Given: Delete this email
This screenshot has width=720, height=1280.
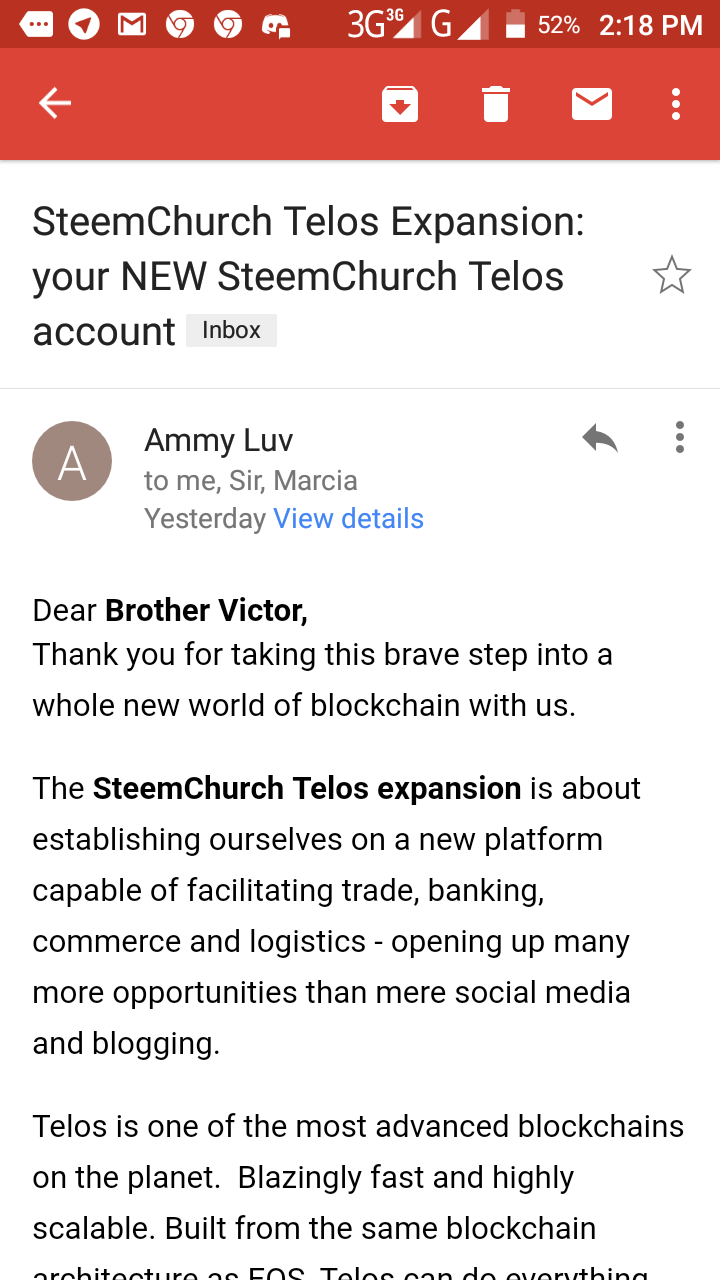Looking at the screenshot, I should click(x=496, y=103).
